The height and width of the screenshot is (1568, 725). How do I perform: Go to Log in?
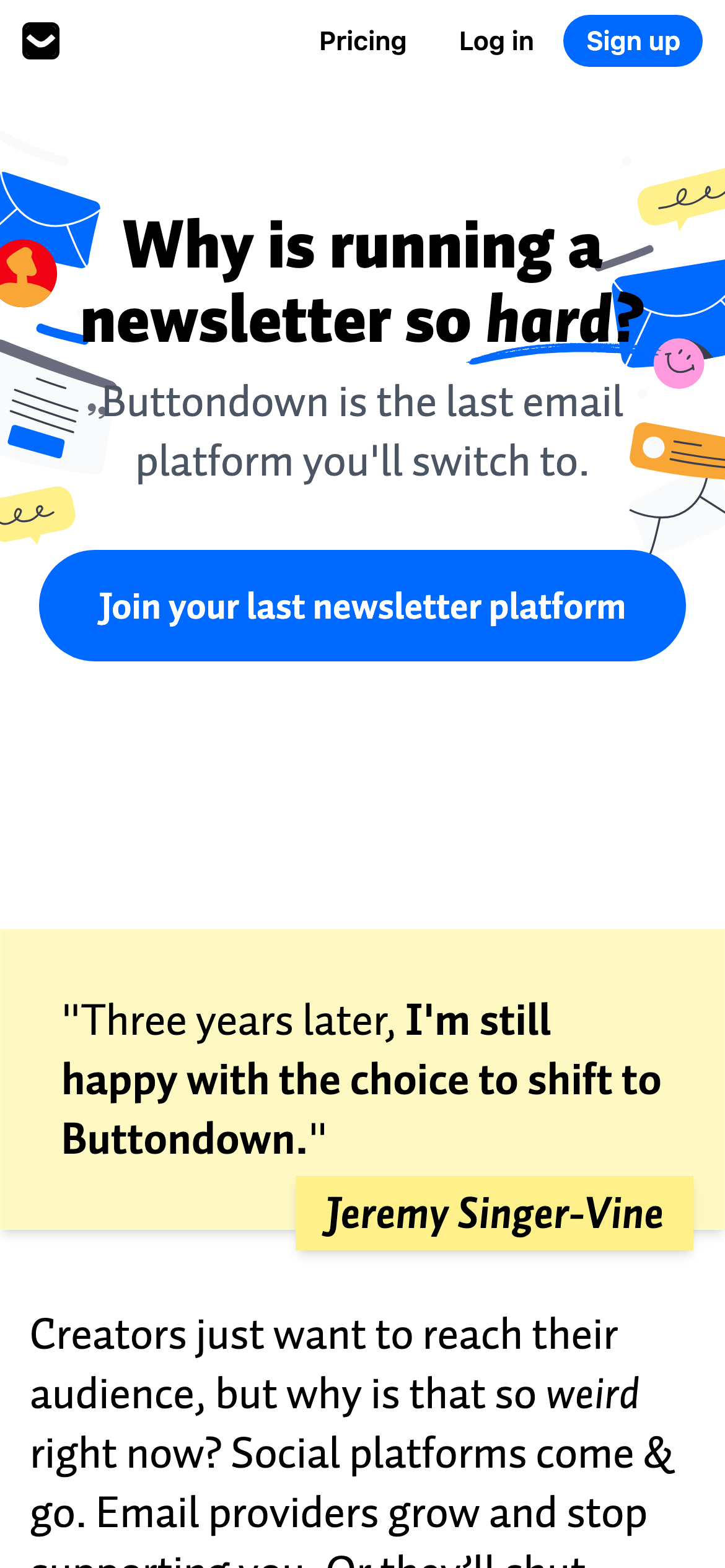(496, 41)
